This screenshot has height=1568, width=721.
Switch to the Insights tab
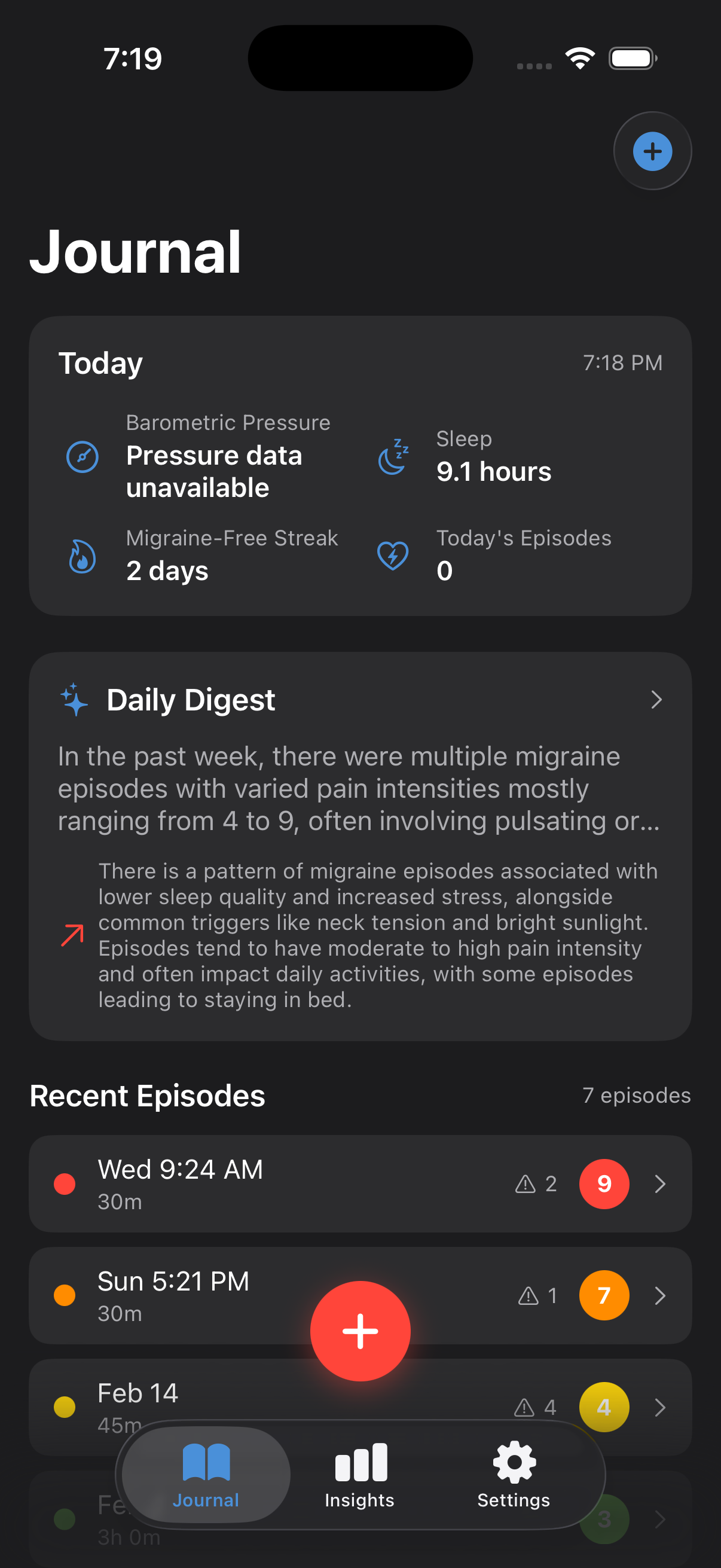point(359,1473)
